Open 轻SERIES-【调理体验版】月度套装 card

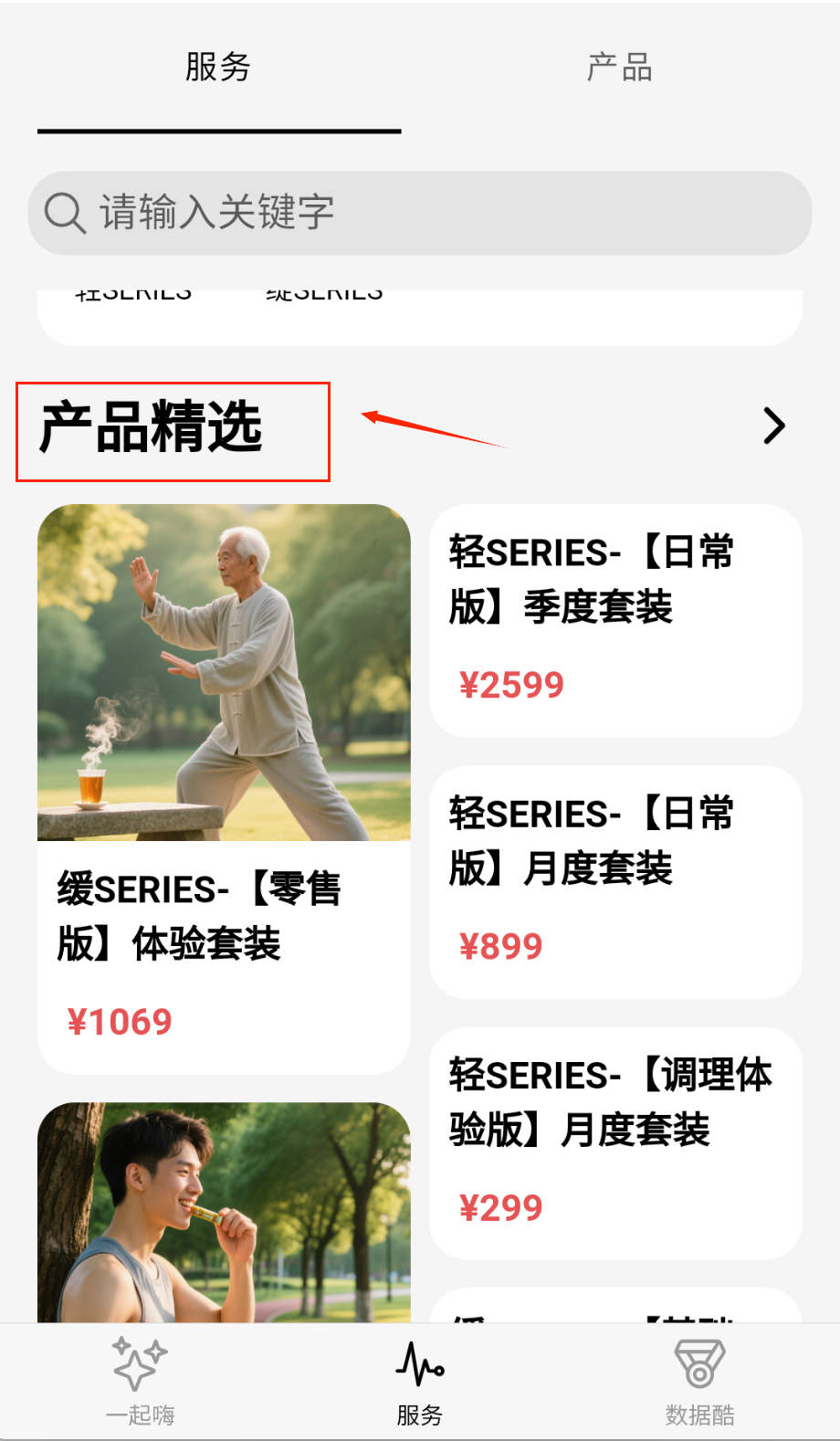615,1143
